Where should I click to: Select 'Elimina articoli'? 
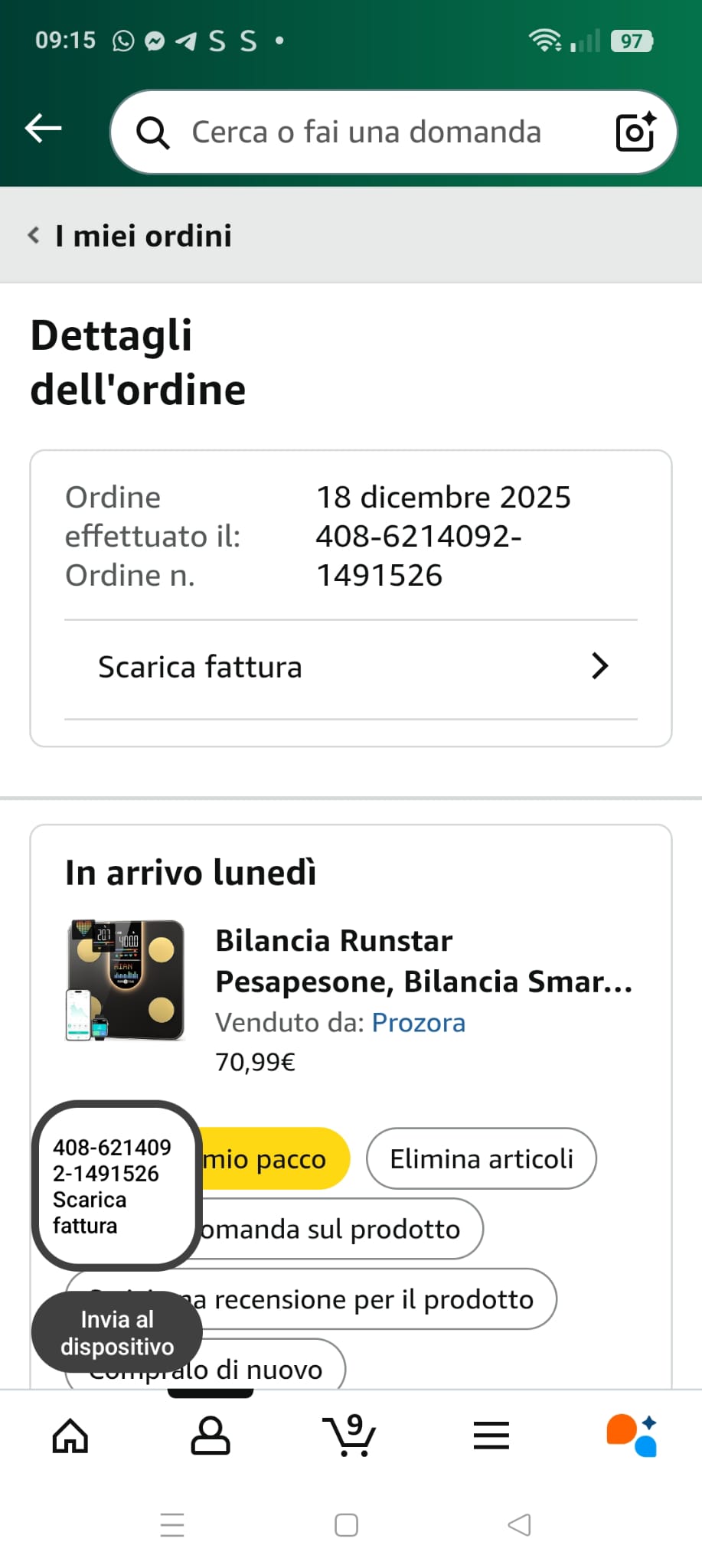tap(481, 1159)
